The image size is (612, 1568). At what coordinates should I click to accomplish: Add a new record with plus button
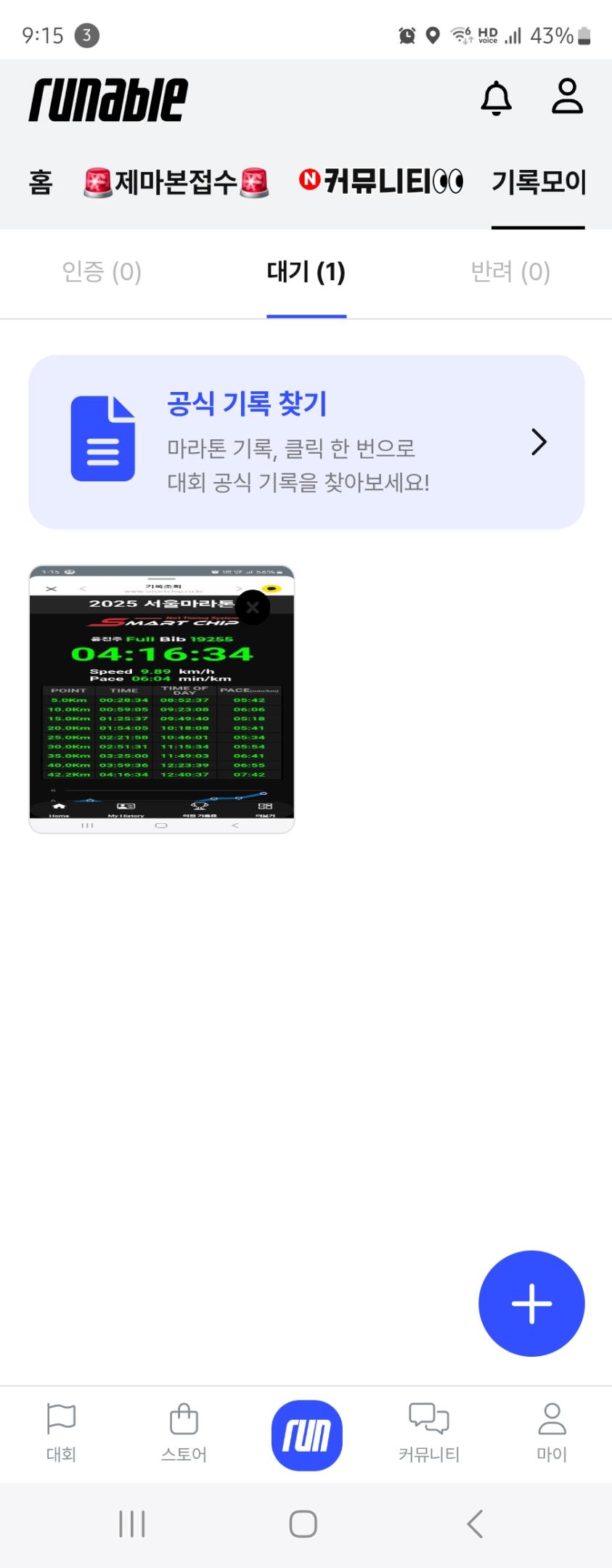coord(531,1303)
